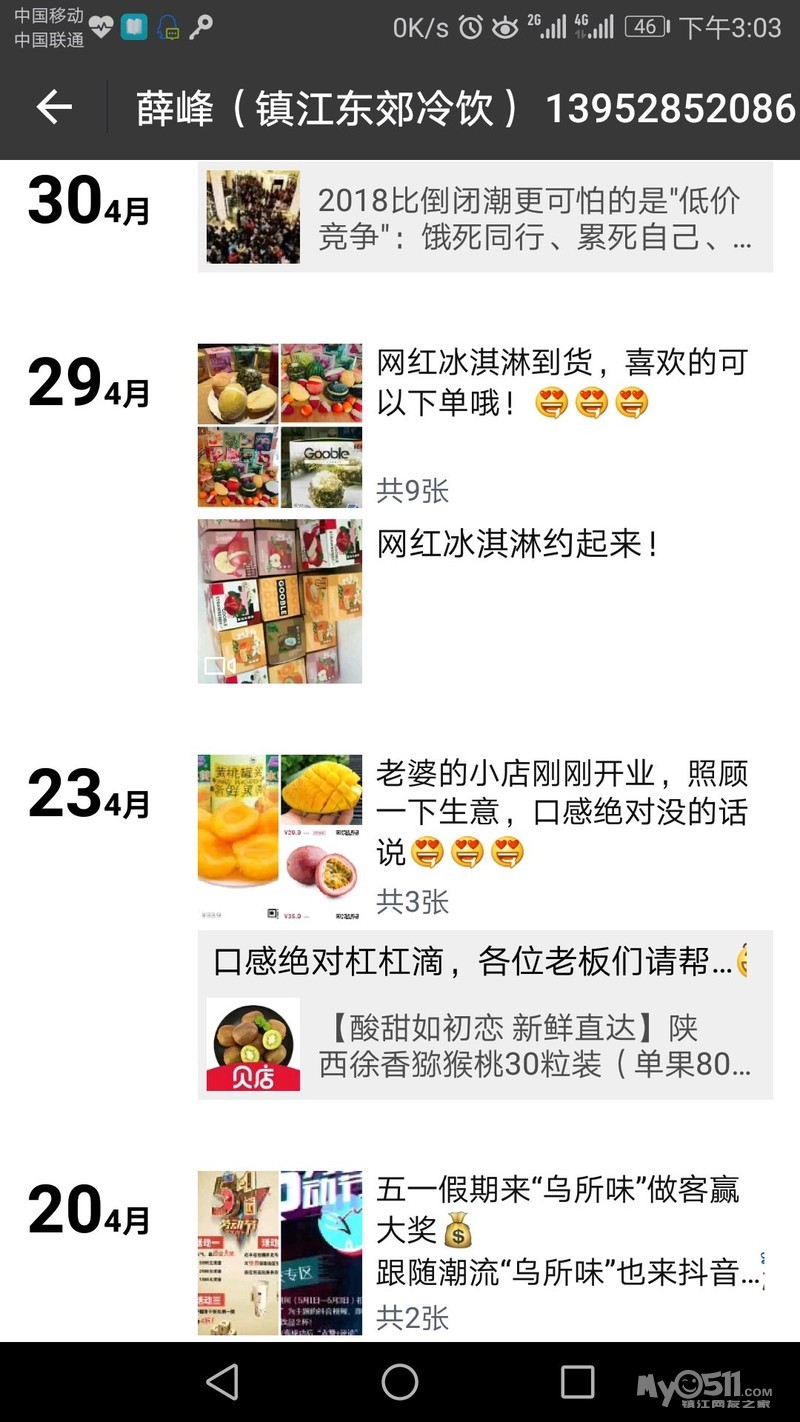Viewport: 800px width, 1422px height.
Task: Tap the 共9张 photo count label
Action: (413, 490)
